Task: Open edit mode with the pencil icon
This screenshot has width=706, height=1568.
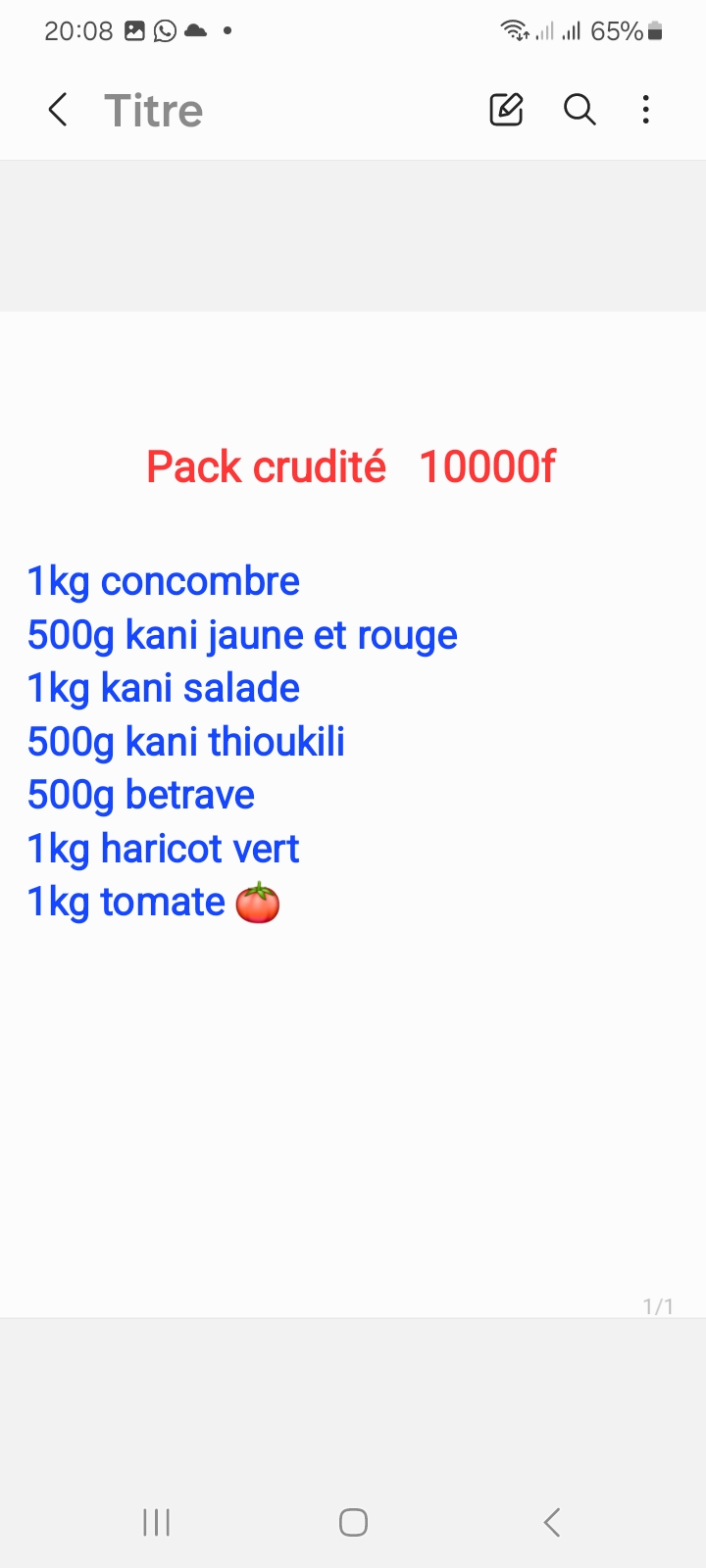Action: click(x=506, y=110)
